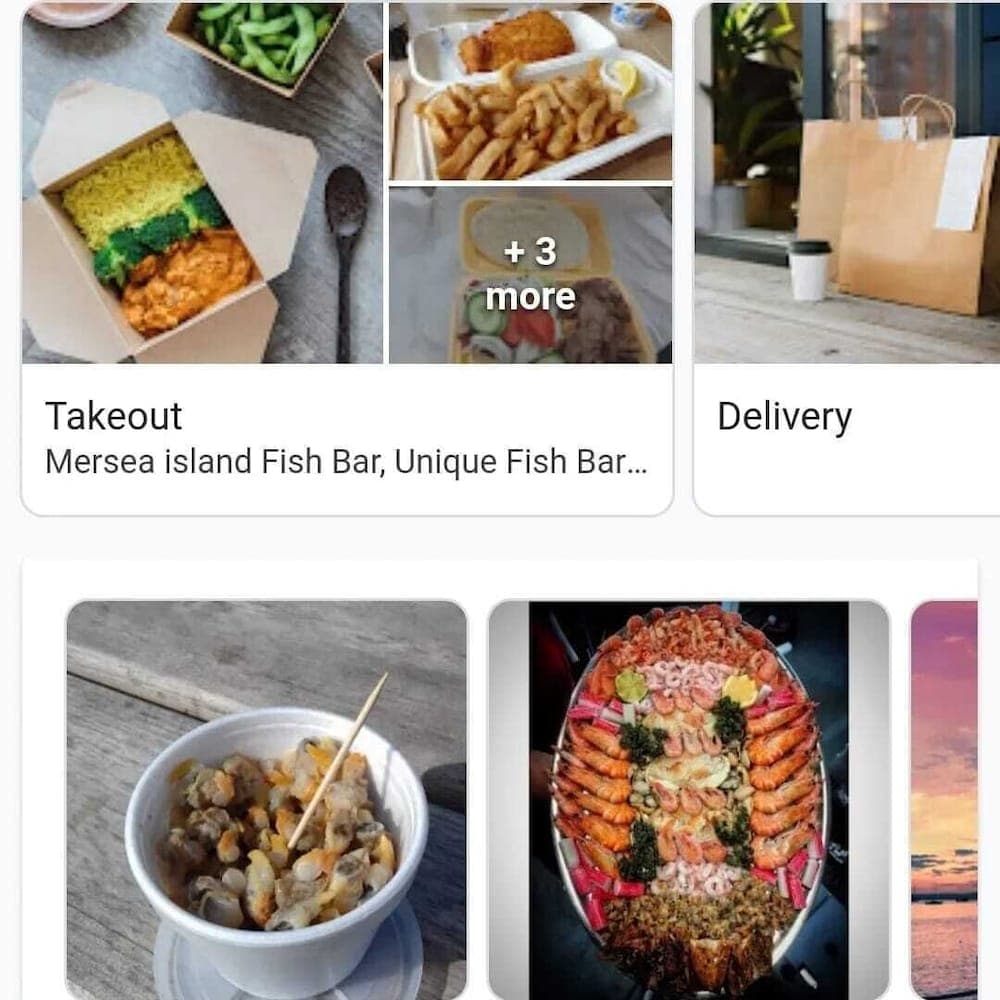Open the seafood platter photo

(x=688, y=800)
